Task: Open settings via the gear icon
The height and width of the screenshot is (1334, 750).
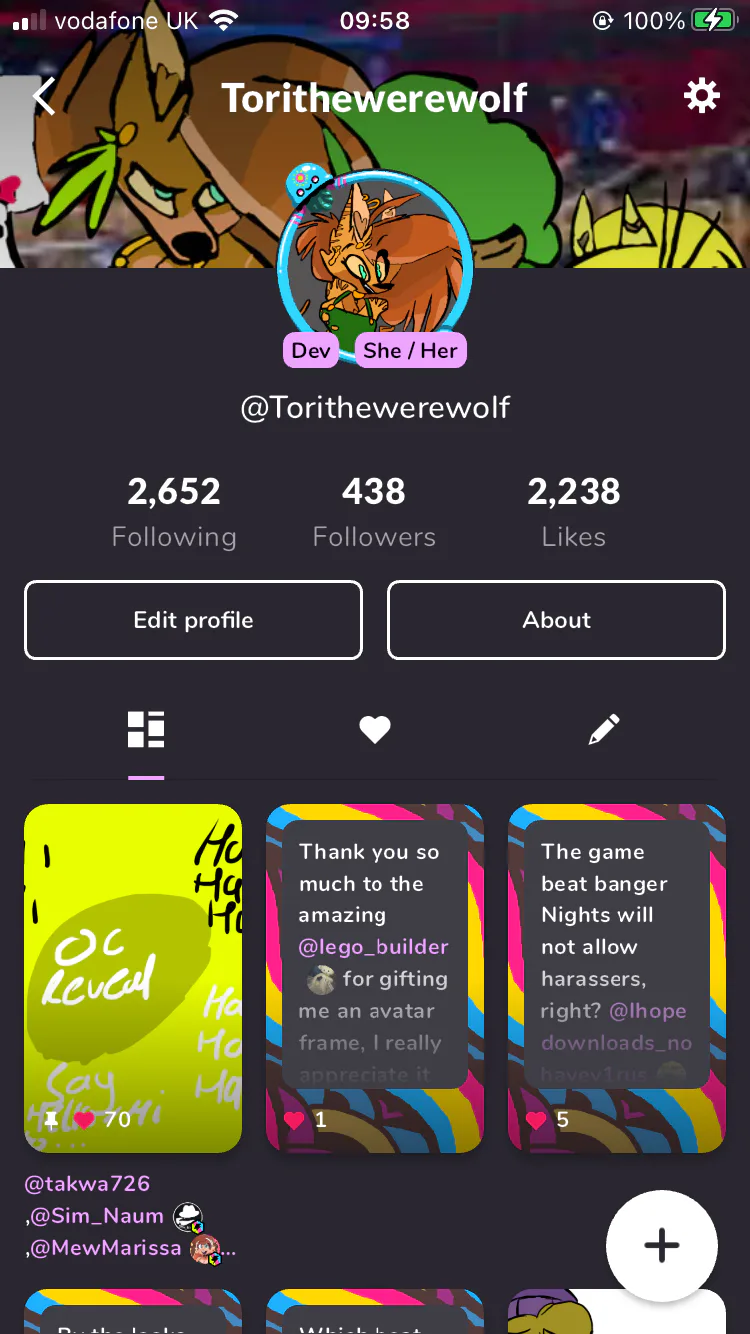Action: click(701, 96)
